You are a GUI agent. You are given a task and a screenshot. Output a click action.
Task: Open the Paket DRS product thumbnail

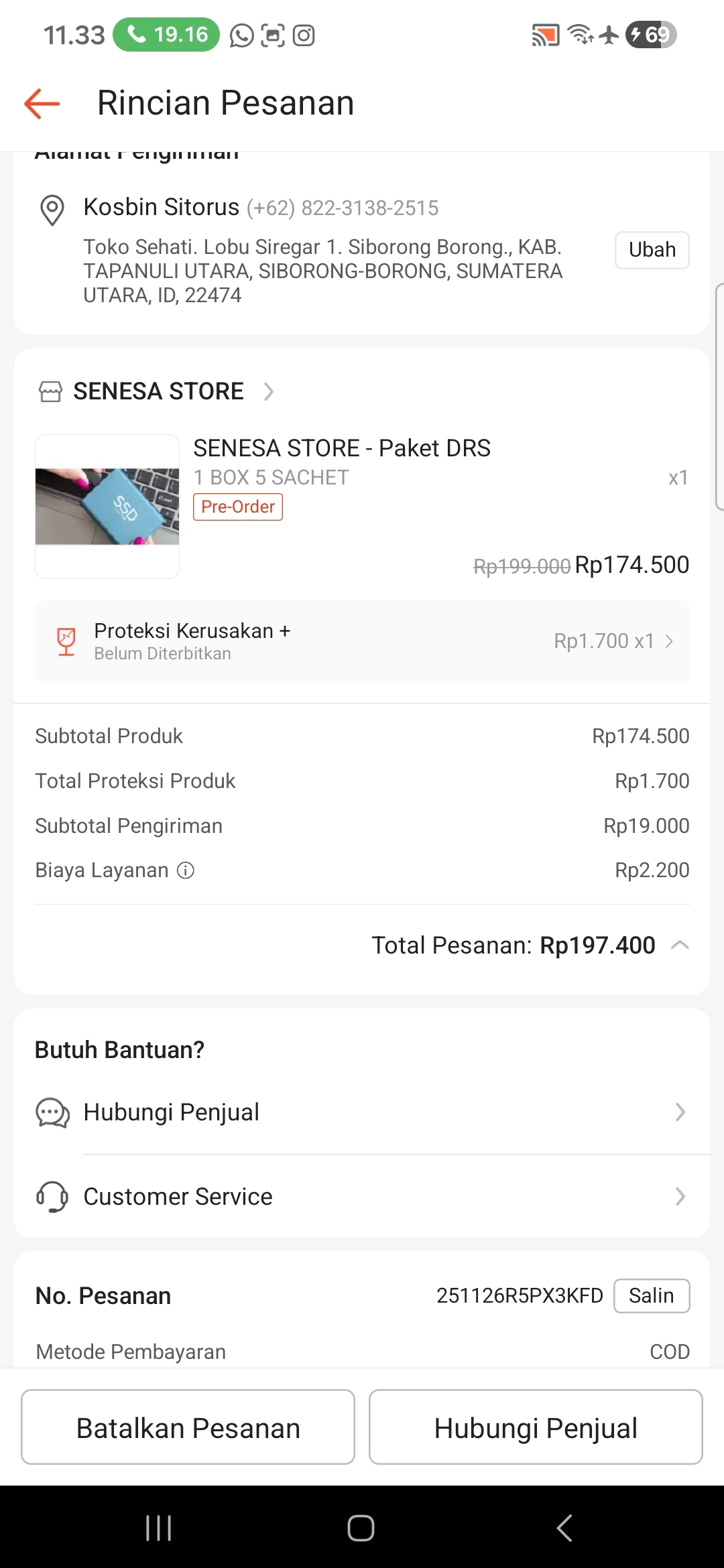pyautogui.click(x=107, y=507)
